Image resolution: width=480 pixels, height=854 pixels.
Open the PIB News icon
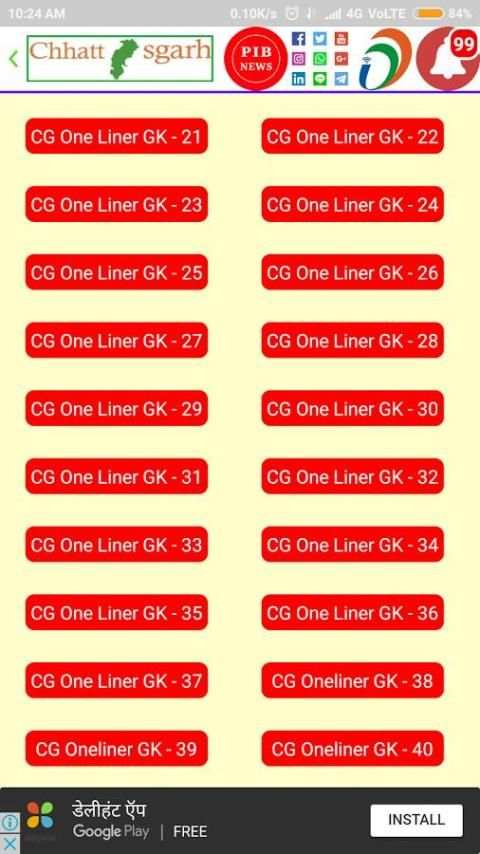tap(256, 58)
